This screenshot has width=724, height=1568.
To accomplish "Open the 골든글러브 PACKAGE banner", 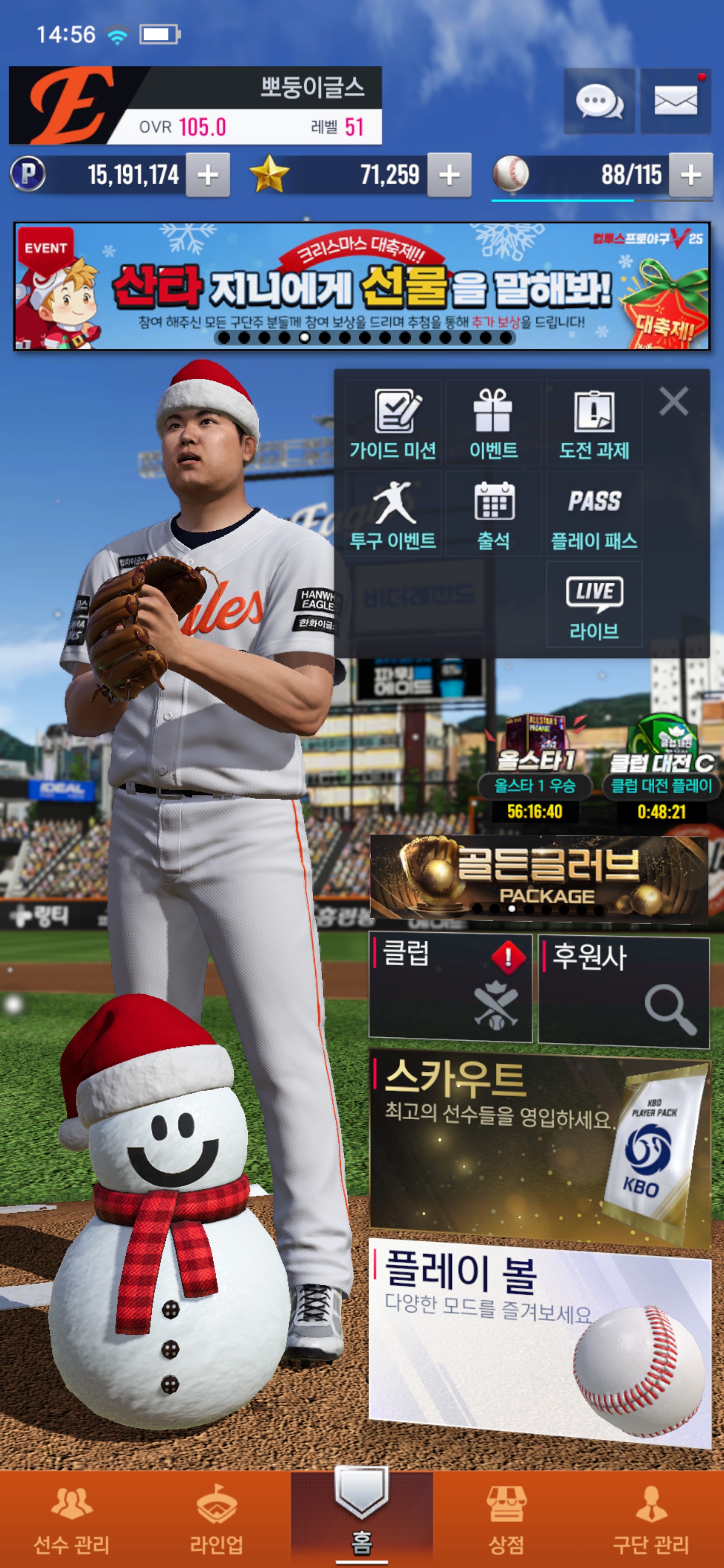I will pyautogui.click(x=538, y=876).
